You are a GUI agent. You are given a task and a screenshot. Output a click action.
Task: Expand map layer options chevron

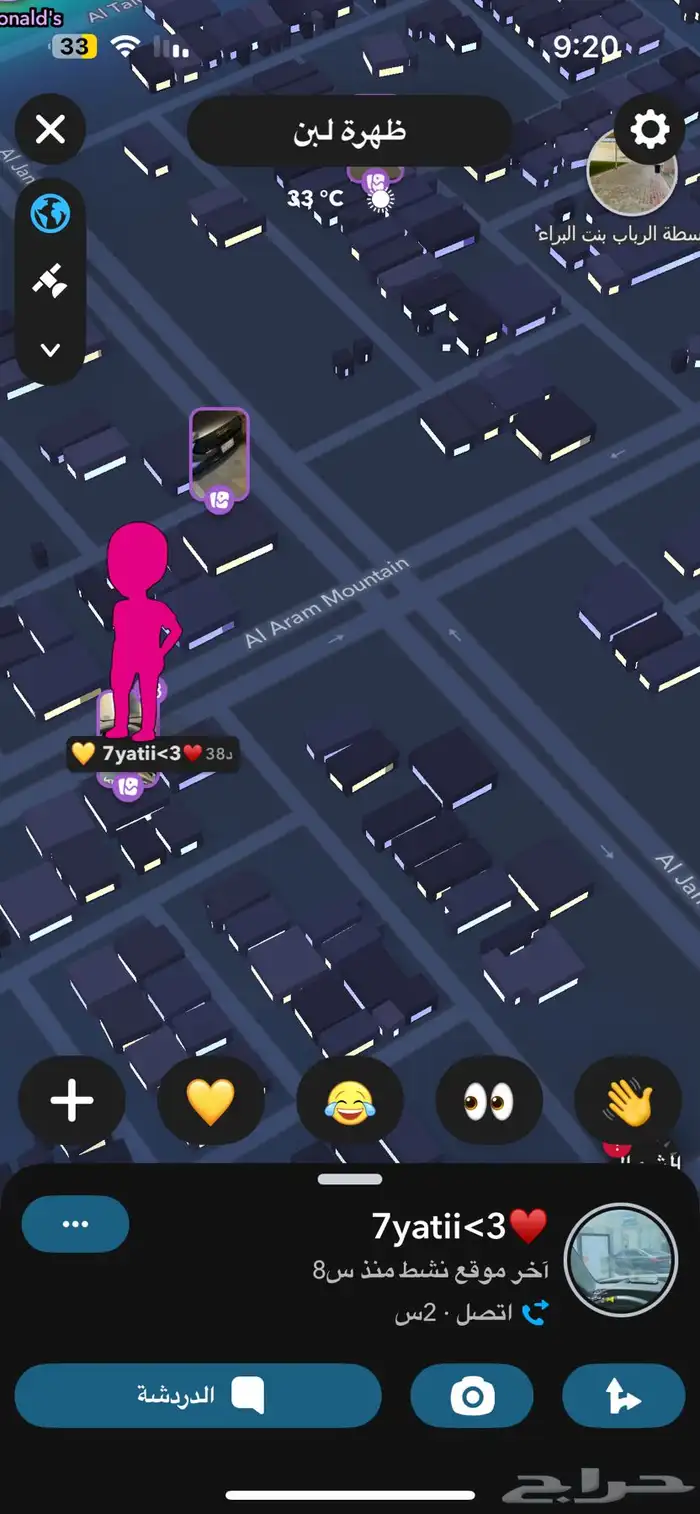50,350
